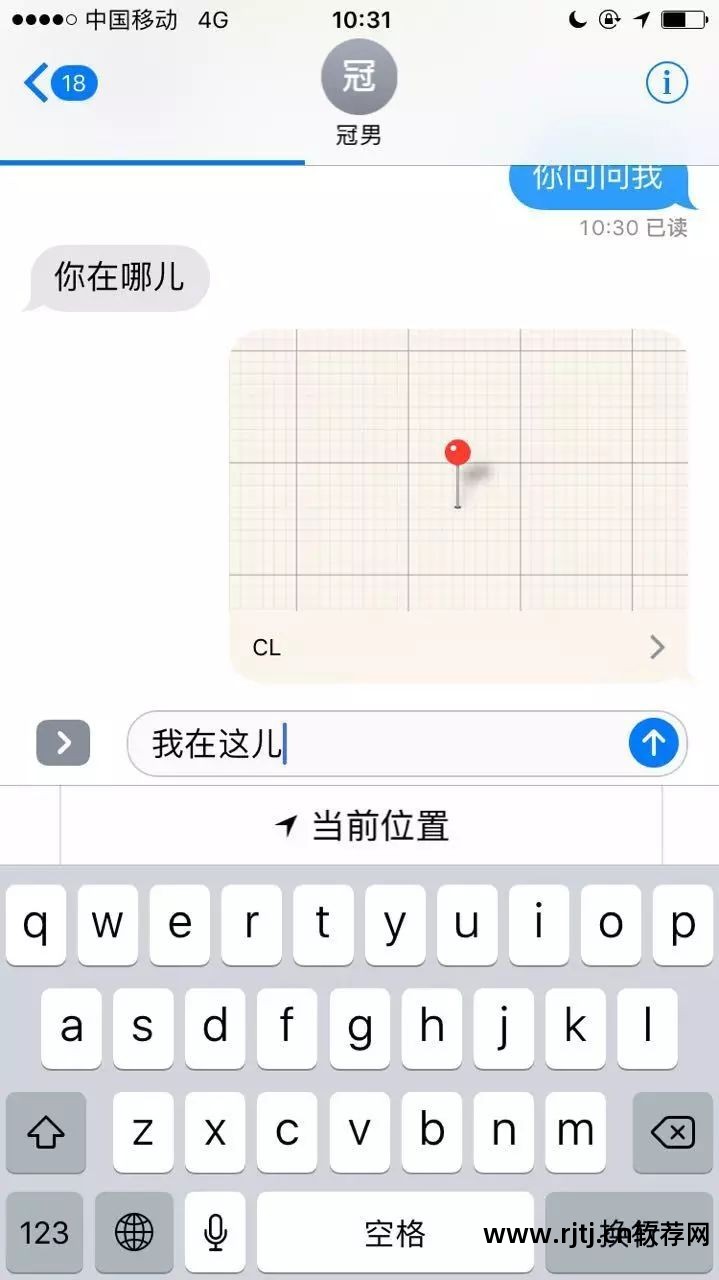Image resolution: width=719 pixels, height=1280 pixels.
Task: Open the details info icon
Action: click(666, 82)
